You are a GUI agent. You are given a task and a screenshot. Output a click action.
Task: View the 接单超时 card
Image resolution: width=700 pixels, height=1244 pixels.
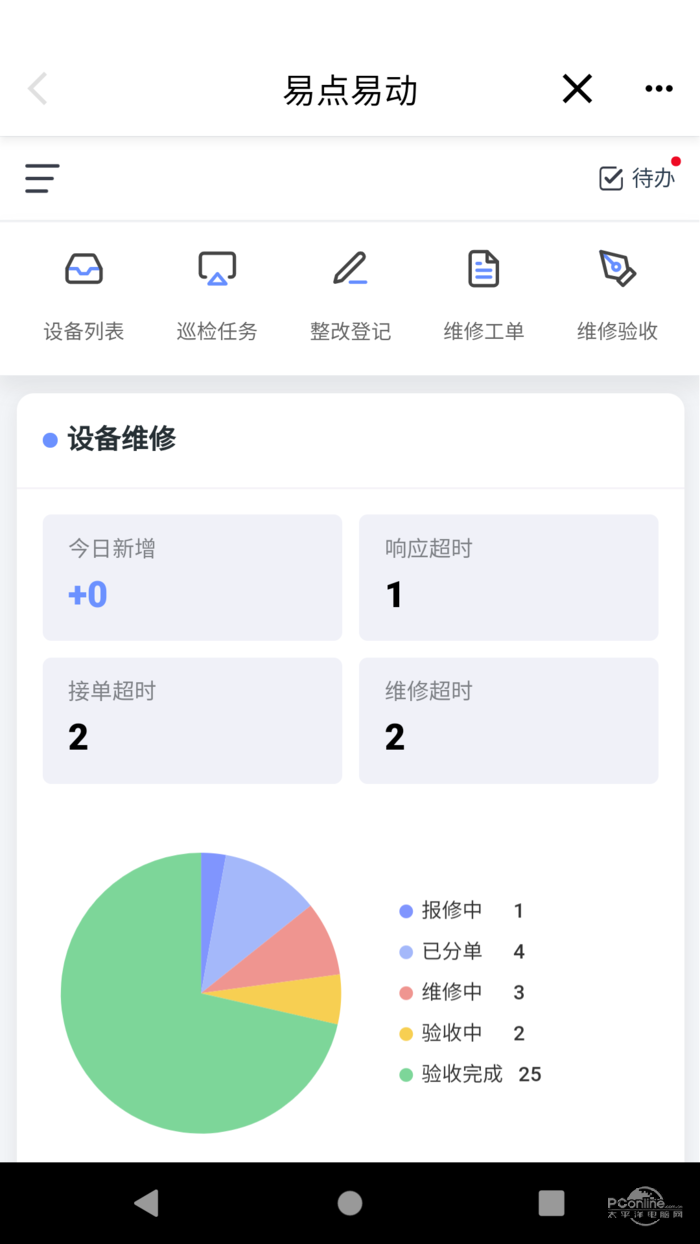pyautogui.click(x=192, y=720)
